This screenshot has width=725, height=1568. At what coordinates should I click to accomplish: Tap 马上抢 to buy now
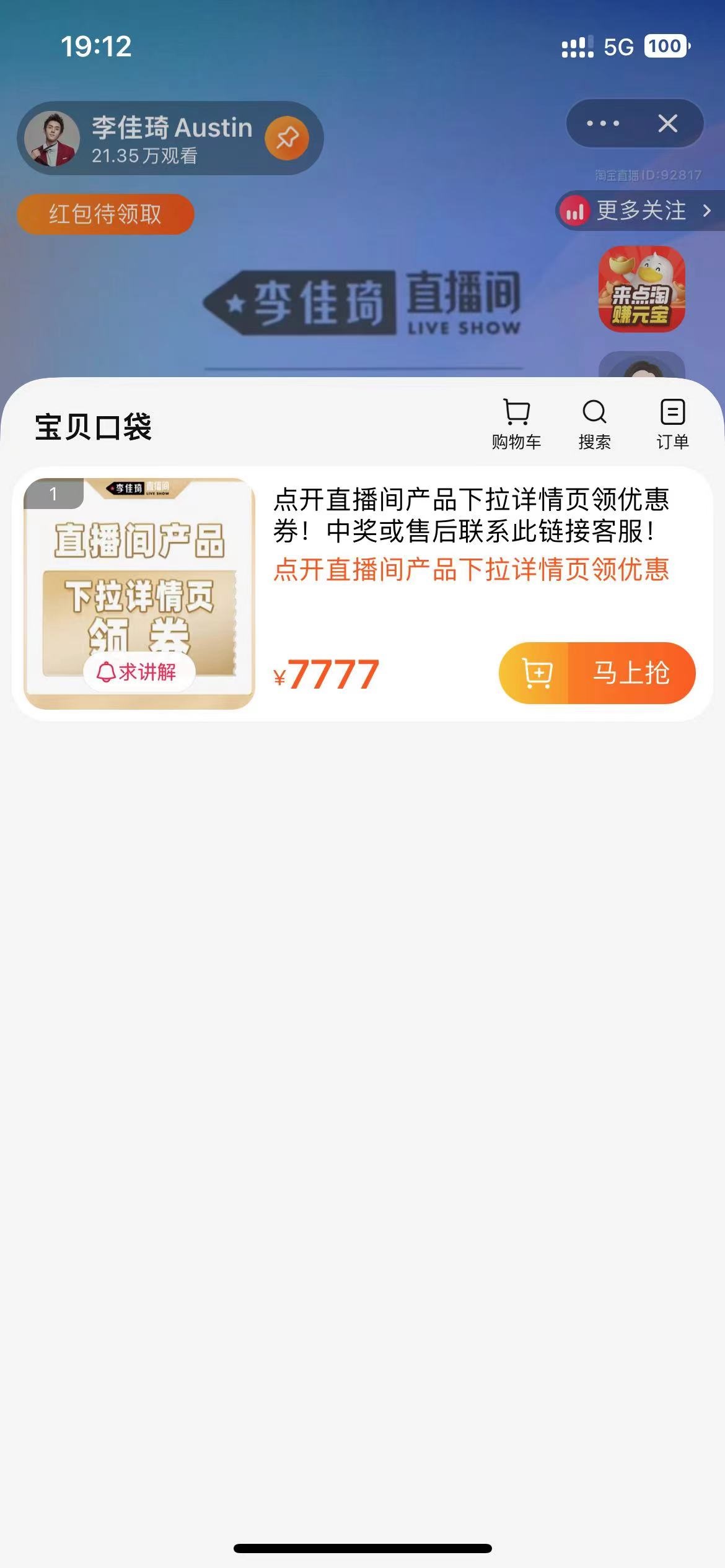point(631,673)
